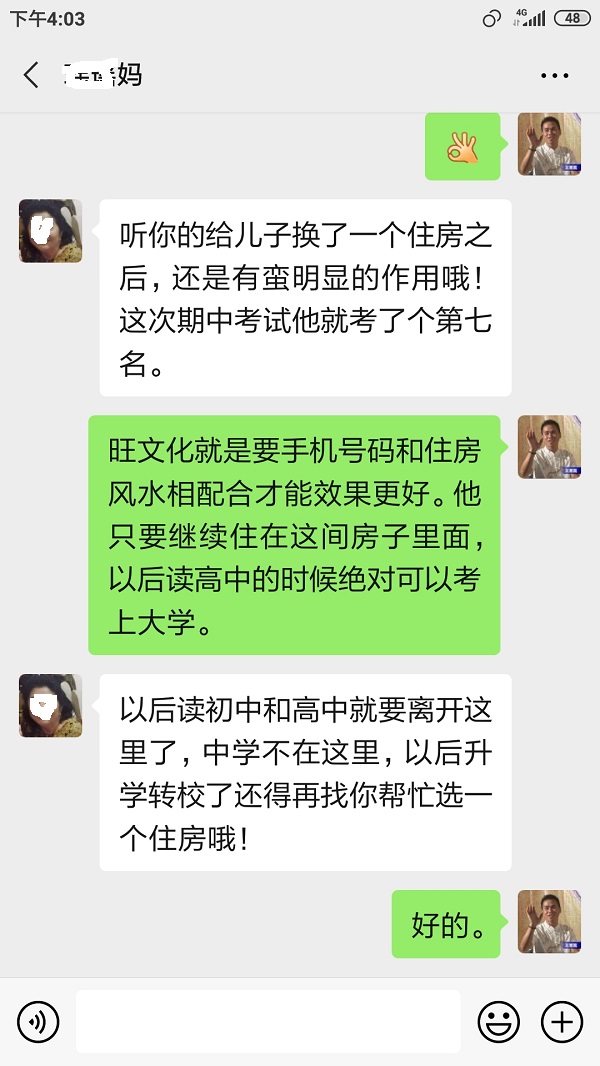
Task: Open contact's avatar beside 升学转校 message
Action: click(50, 705)
